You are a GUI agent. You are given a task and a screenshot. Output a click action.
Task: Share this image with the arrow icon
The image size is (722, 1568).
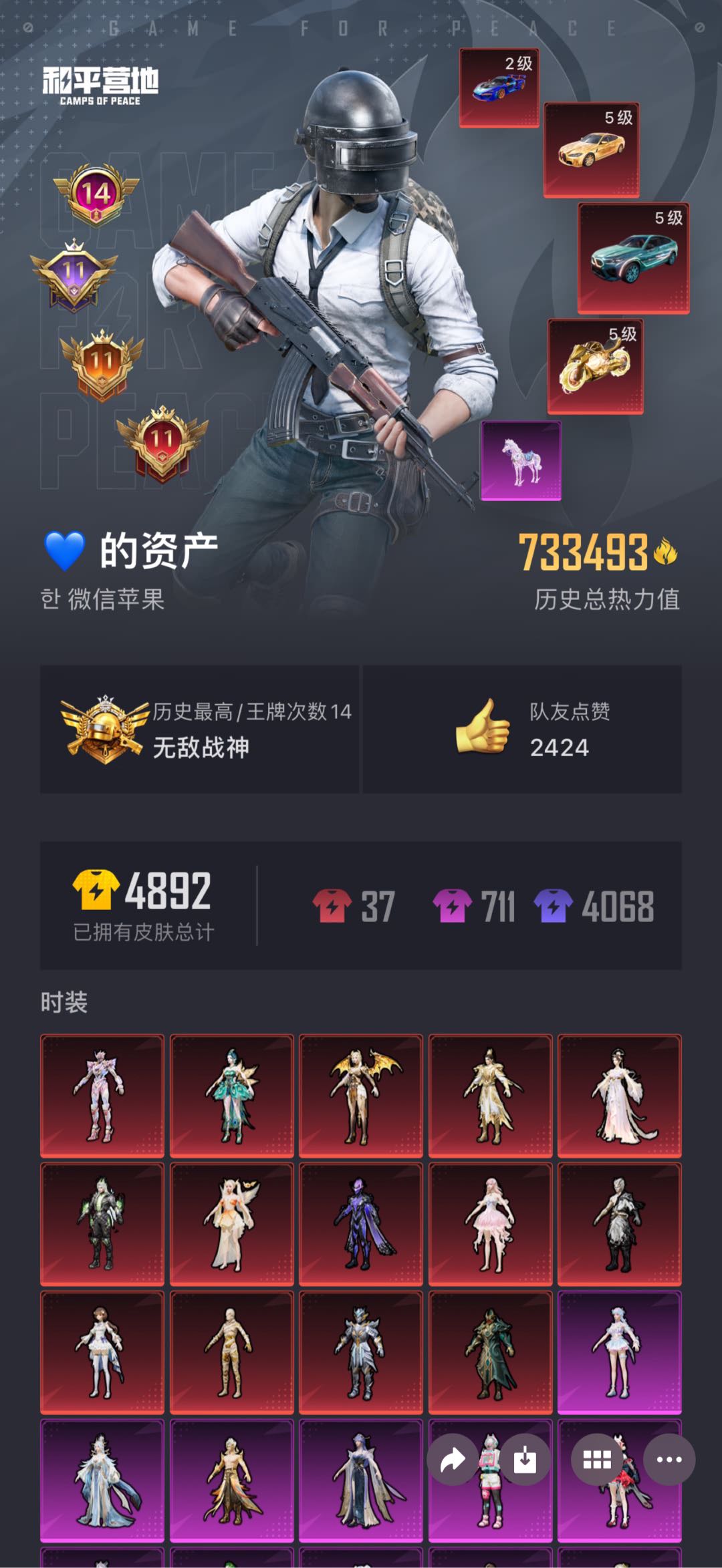click(453, 1460)
